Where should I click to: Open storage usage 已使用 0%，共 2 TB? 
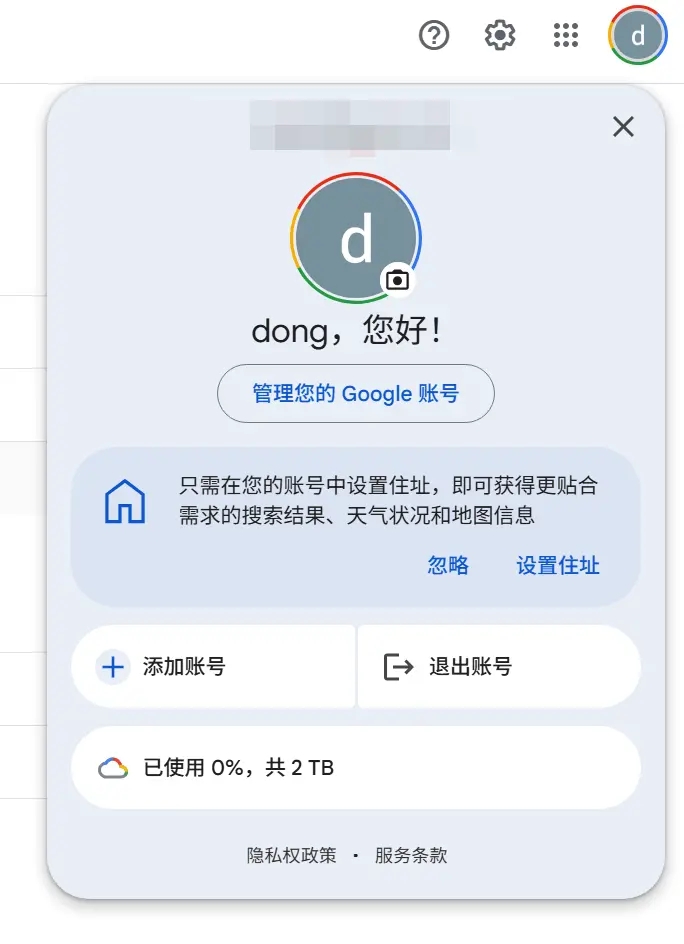pyautogui.click(x=356, y=768)
